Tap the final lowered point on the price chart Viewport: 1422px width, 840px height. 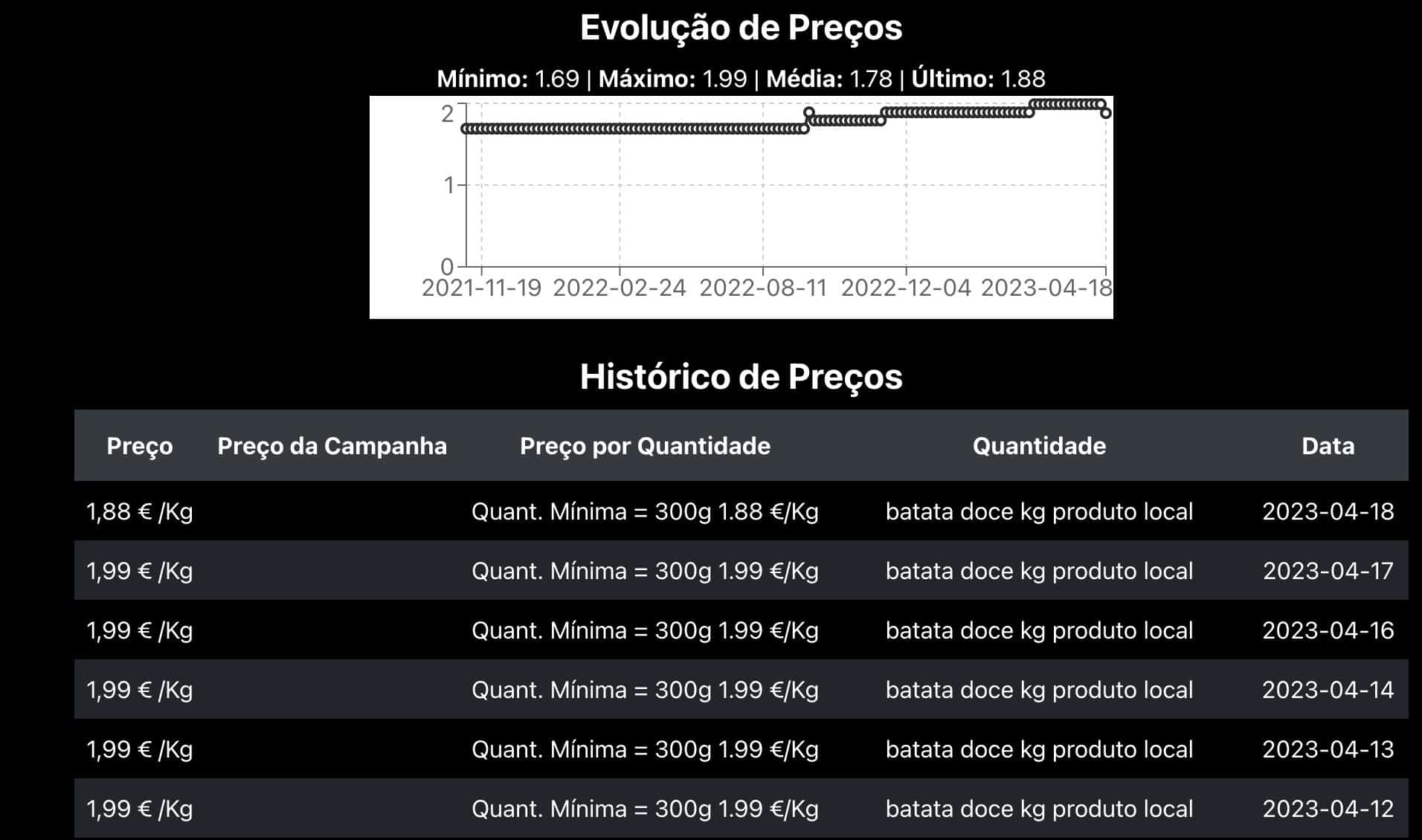[x=1106, y=113]
